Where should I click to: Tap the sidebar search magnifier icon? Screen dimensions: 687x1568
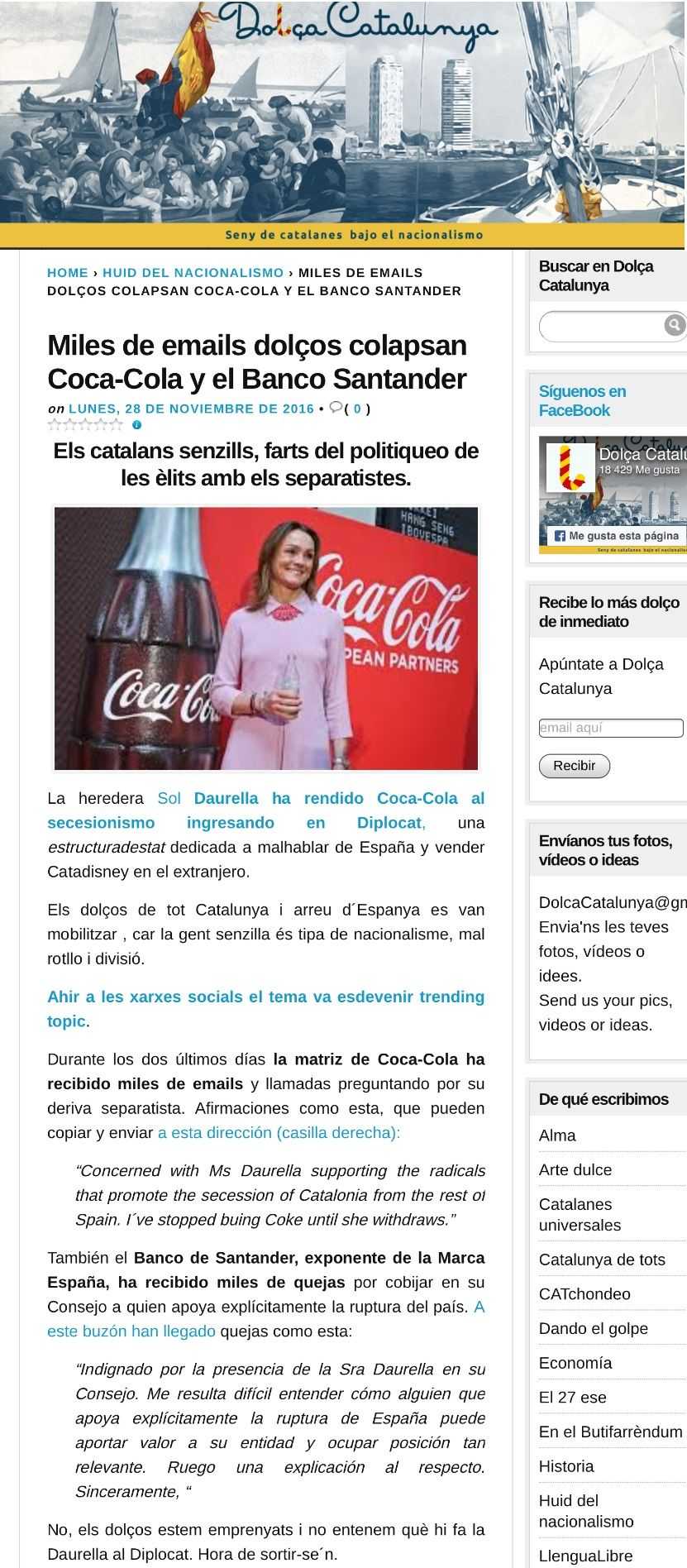click(x=675, y=325)
